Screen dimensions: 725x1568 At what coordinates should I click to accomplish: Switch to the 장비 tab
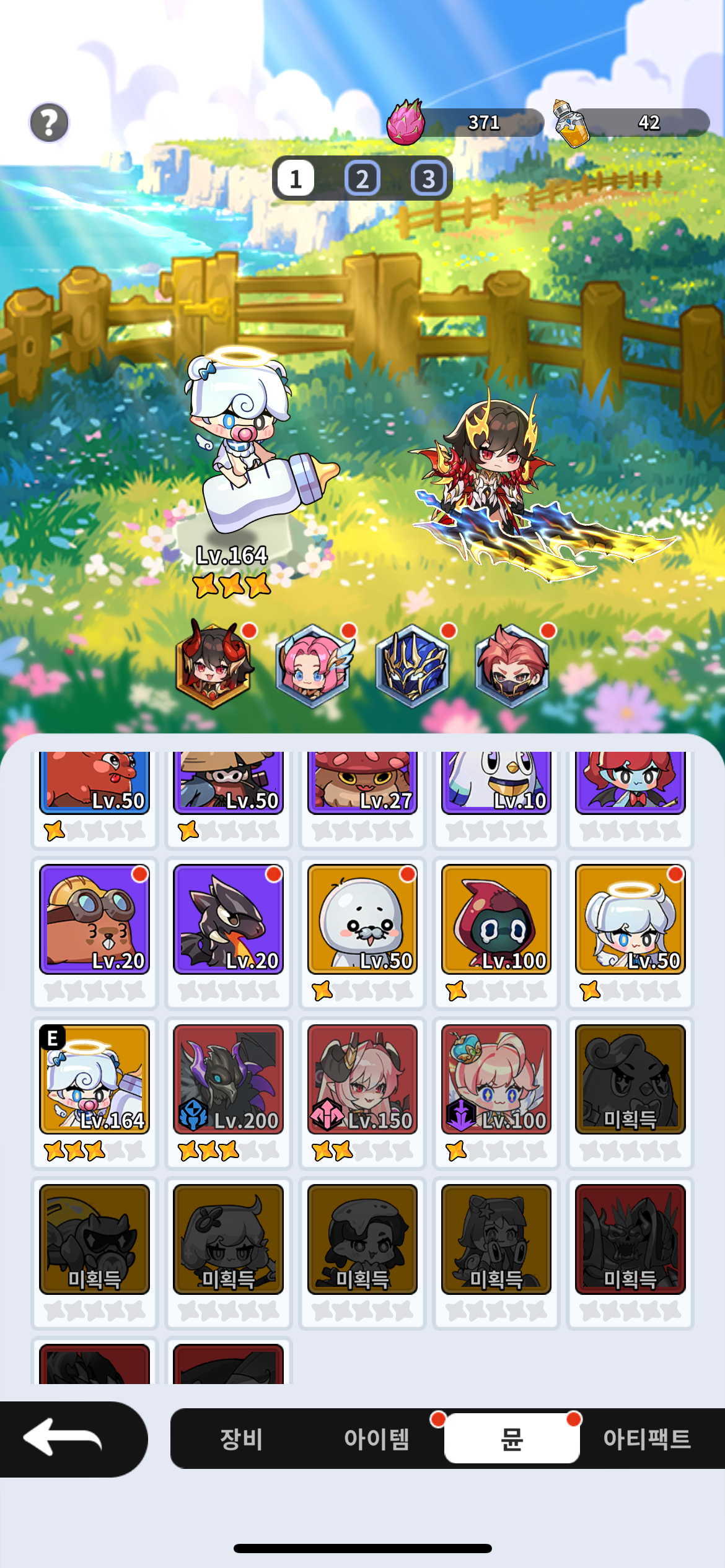[x=241, y=1439]
